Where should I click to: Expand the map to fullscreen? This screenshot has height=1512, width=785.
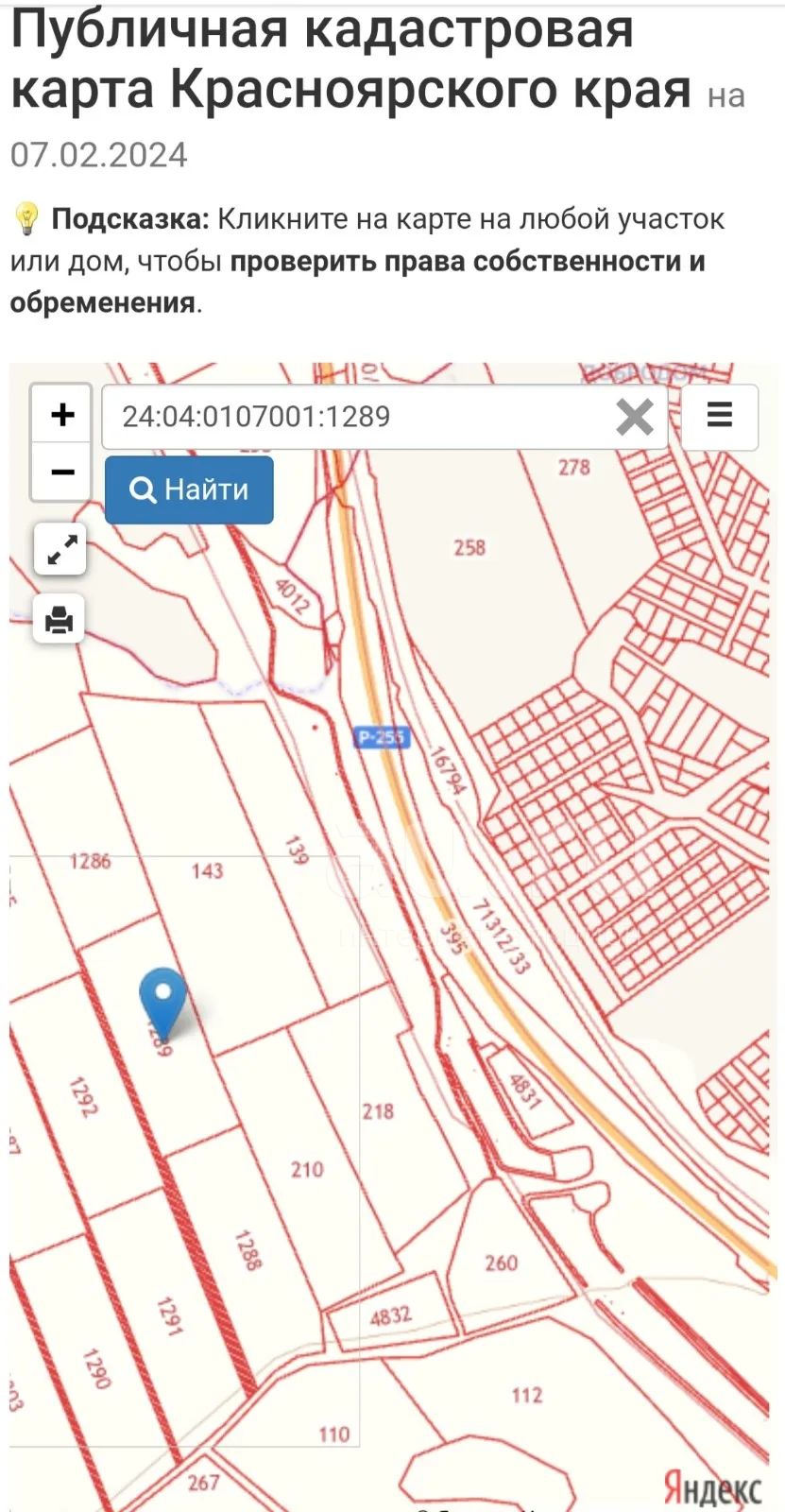click(x=60, y=549)
